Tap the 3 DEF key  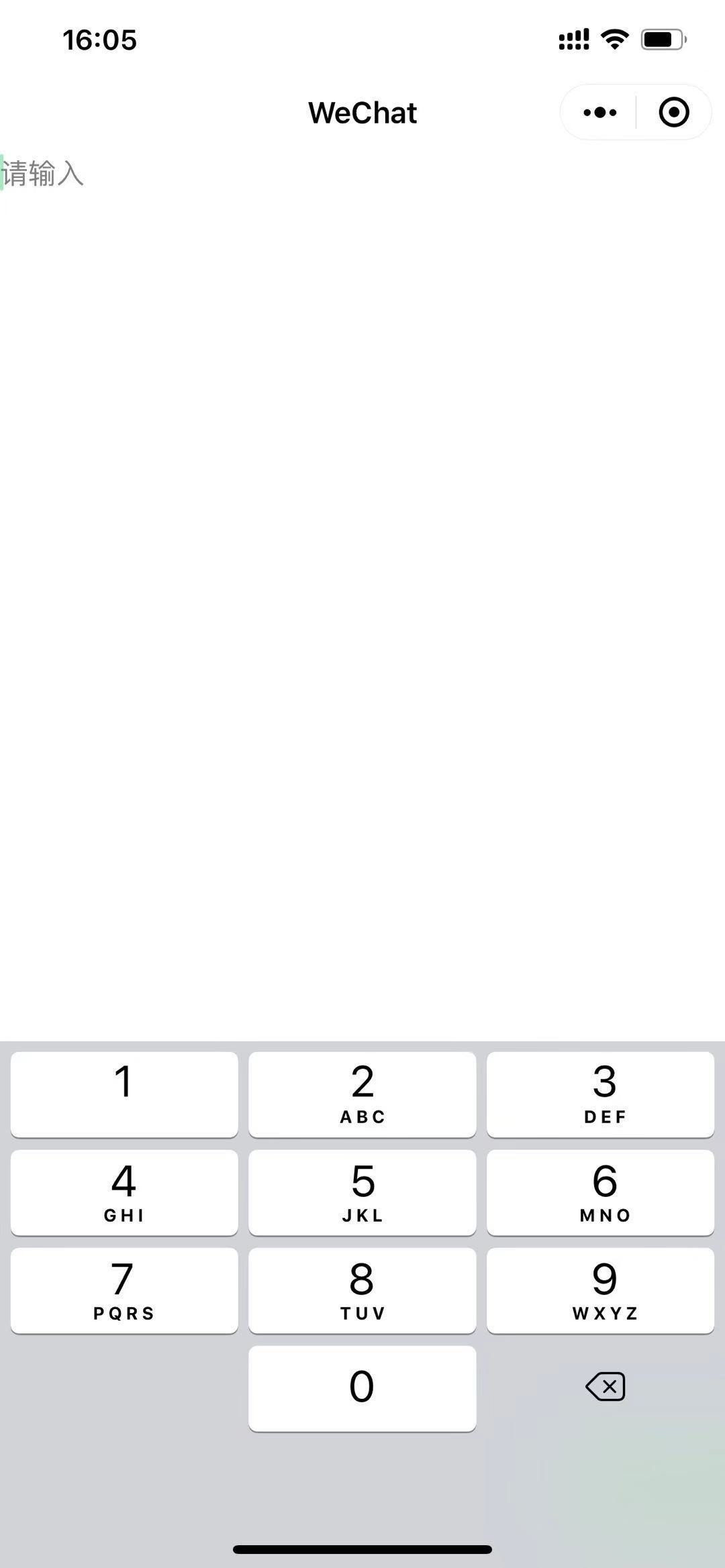coord(600,1094)
